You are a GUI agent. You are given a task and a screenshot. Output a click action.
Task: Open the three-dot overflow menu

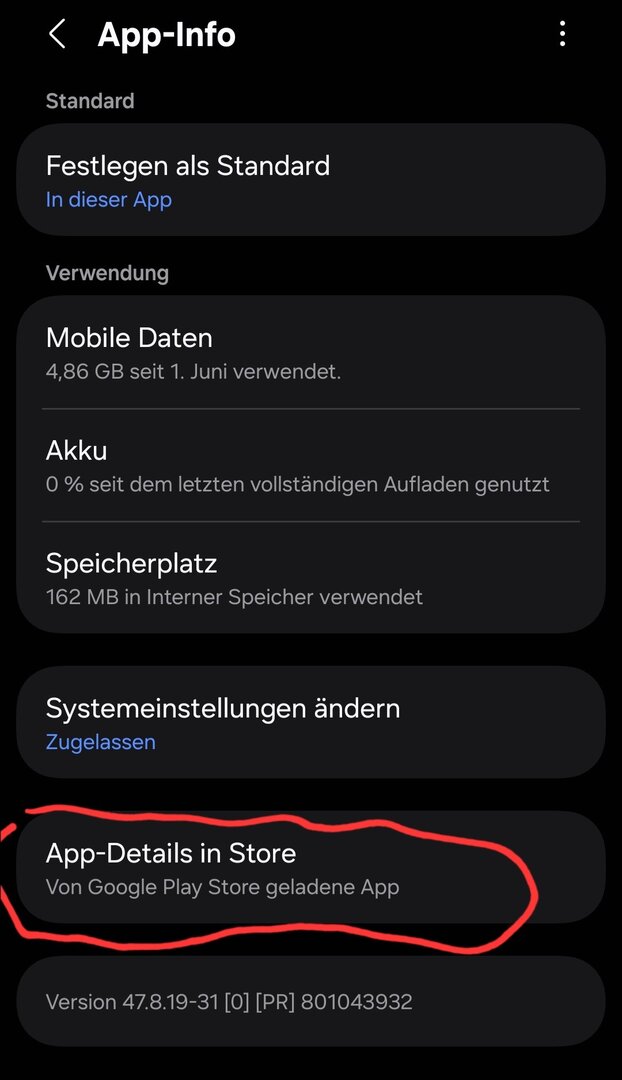(x=562, y=35)
